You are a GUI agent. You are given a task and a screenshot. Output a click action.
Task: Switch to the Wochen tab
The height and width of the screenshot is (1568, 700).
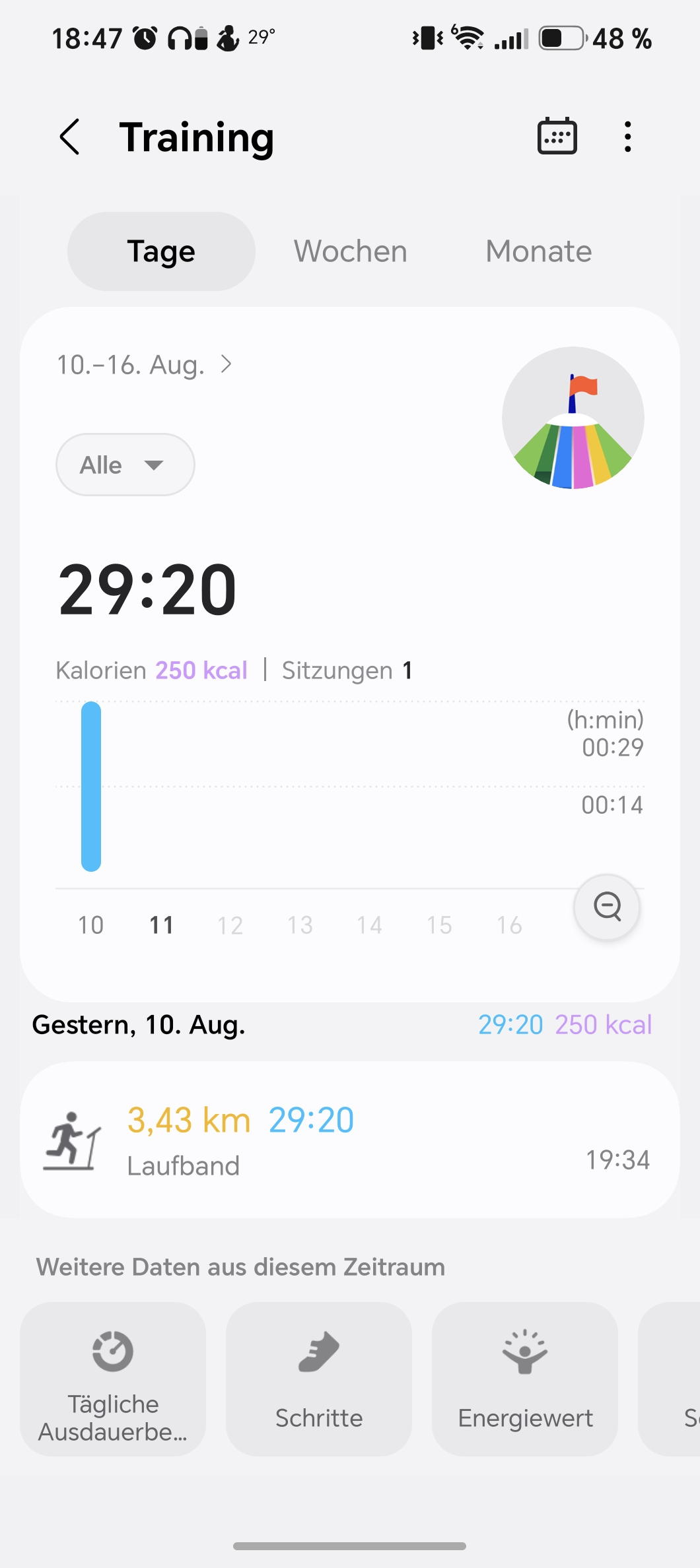(x=350, y=251)
